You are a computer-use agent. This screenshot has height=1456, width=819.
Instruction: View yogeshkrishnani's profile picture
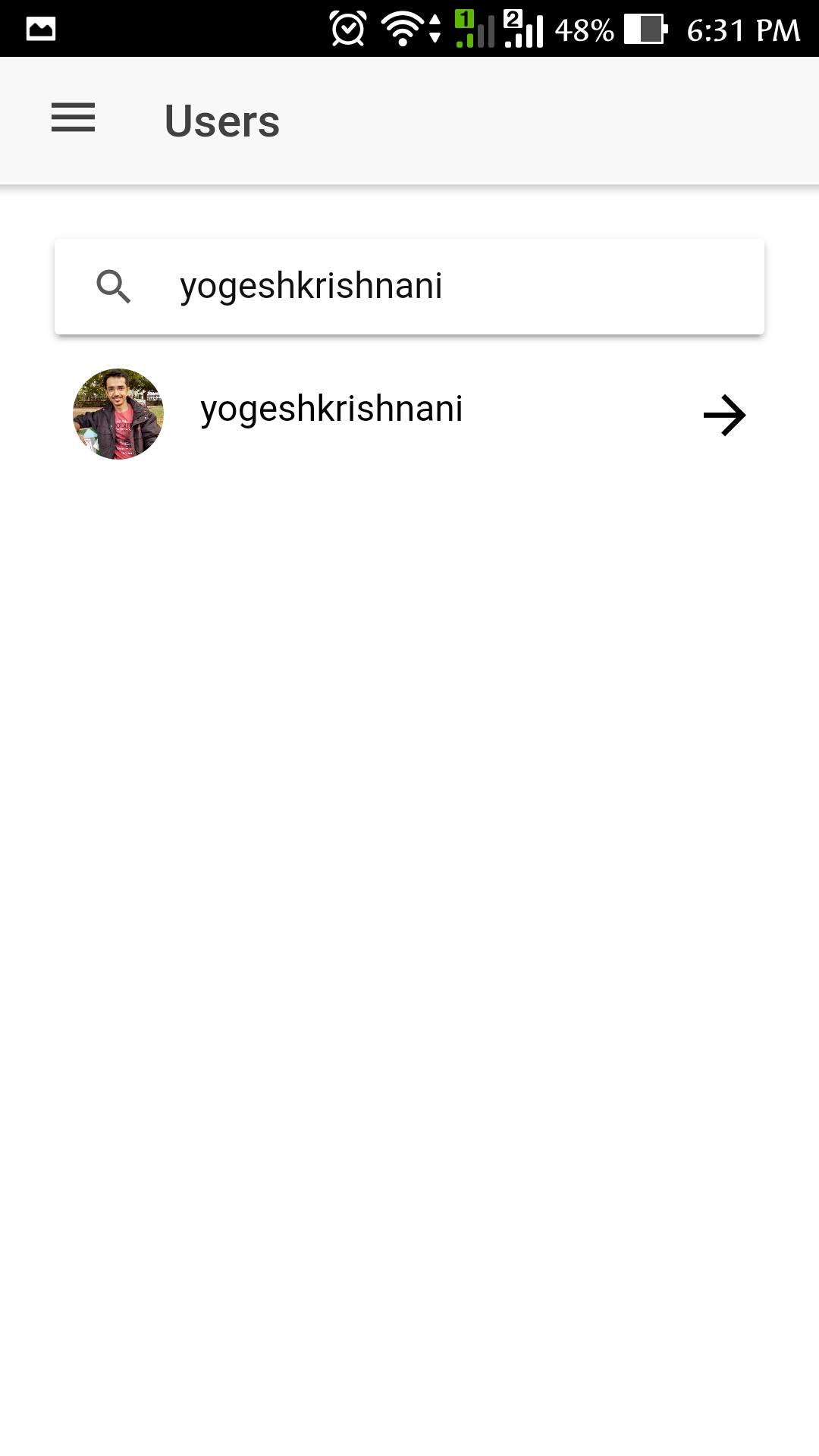[x=118, y=414]
